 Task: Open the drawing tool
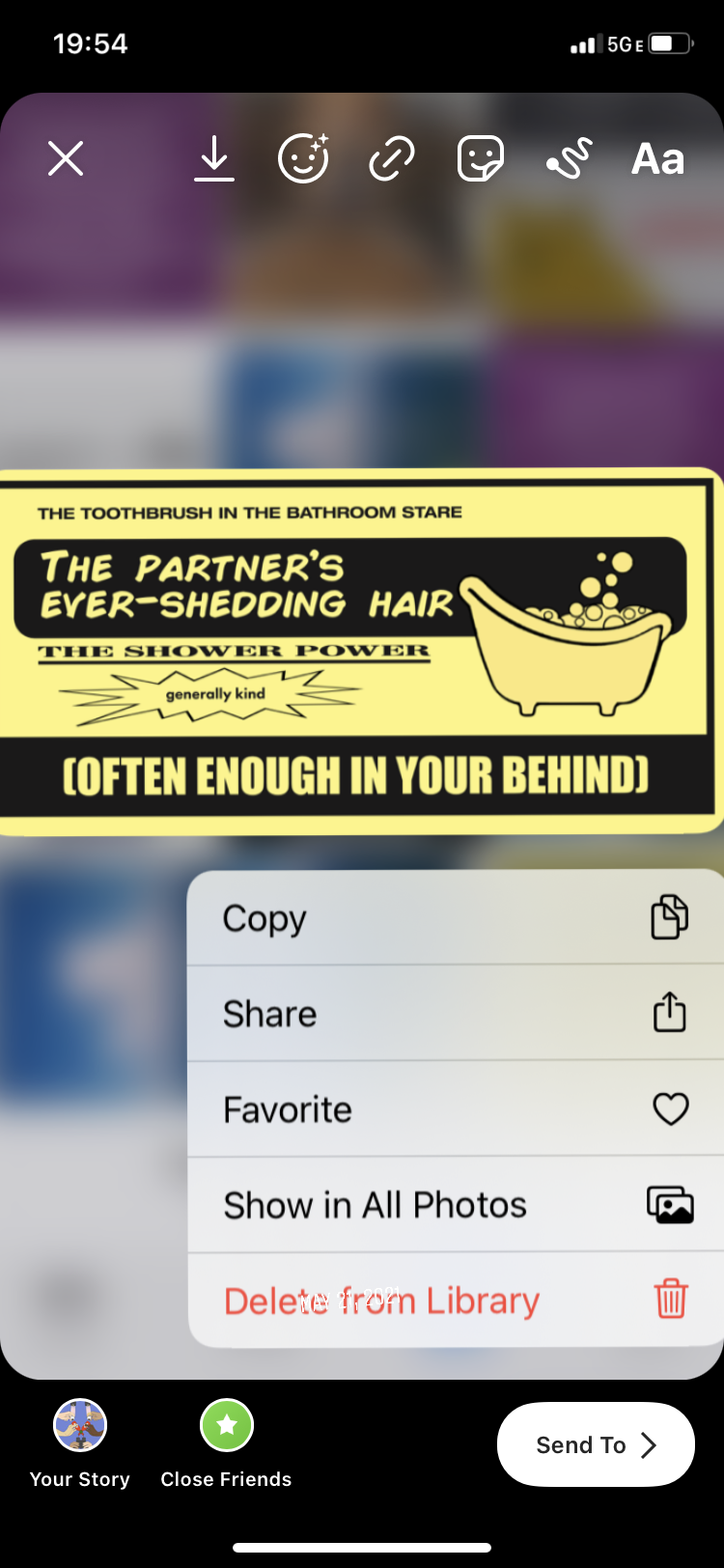point(569,158)
